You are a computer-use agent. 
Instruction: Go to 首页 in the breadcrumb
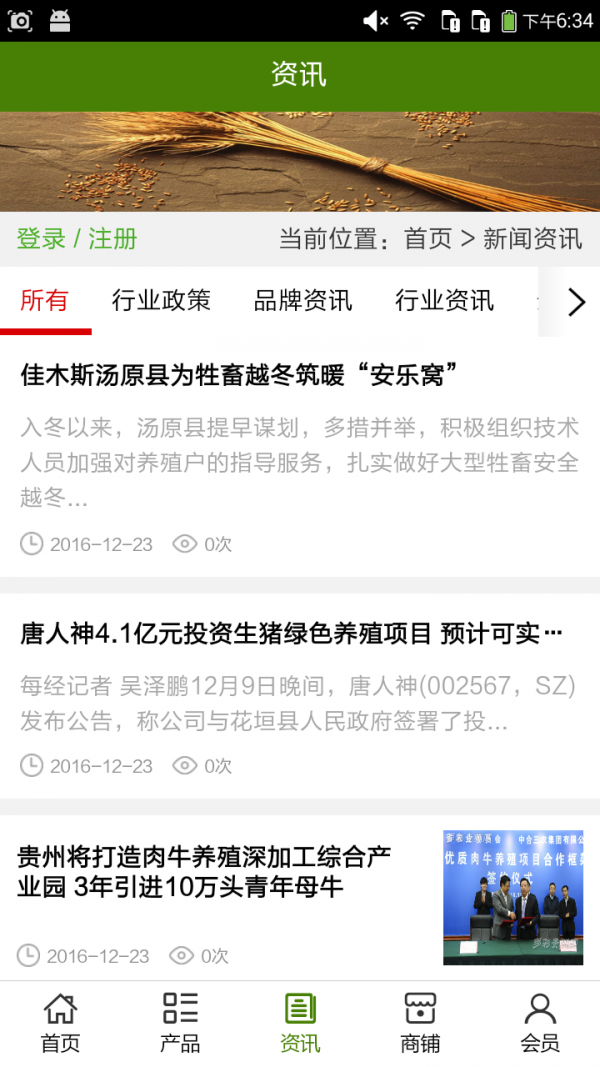428,239
